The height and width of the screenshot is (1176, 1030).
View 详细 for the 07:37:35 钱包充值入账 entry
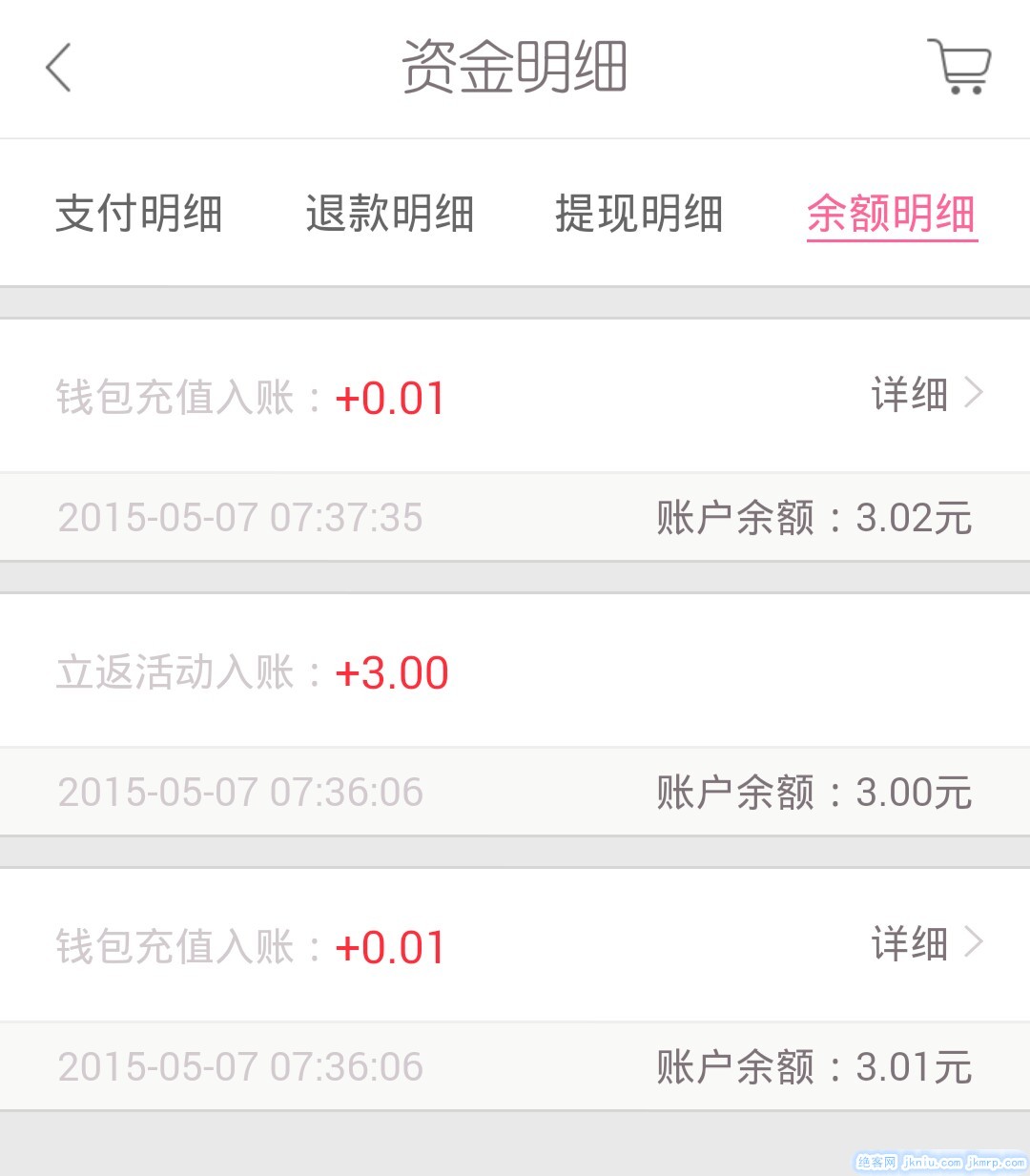point(925,394)
